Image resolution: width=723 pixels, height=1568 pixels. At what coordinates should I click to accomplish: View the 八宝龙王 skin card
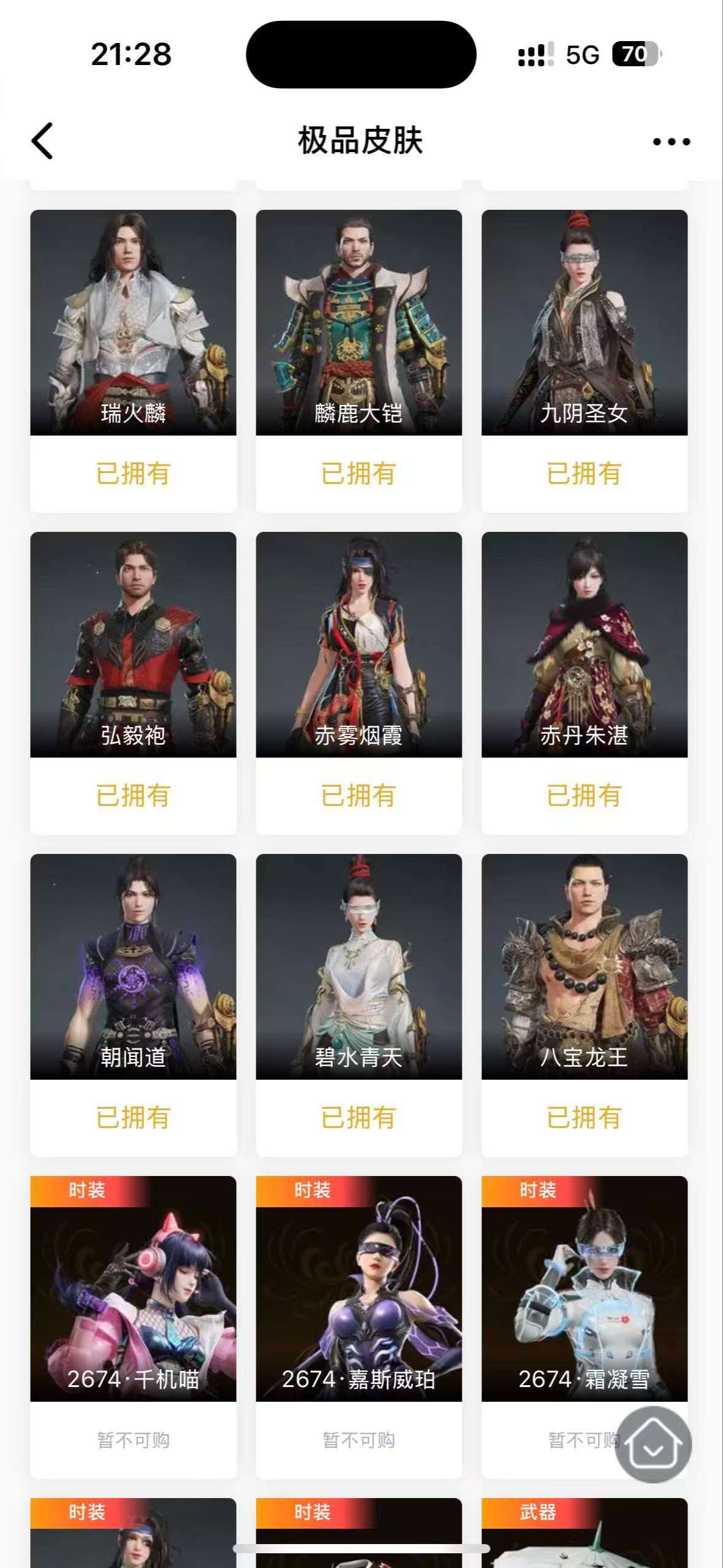click(584, 966)
